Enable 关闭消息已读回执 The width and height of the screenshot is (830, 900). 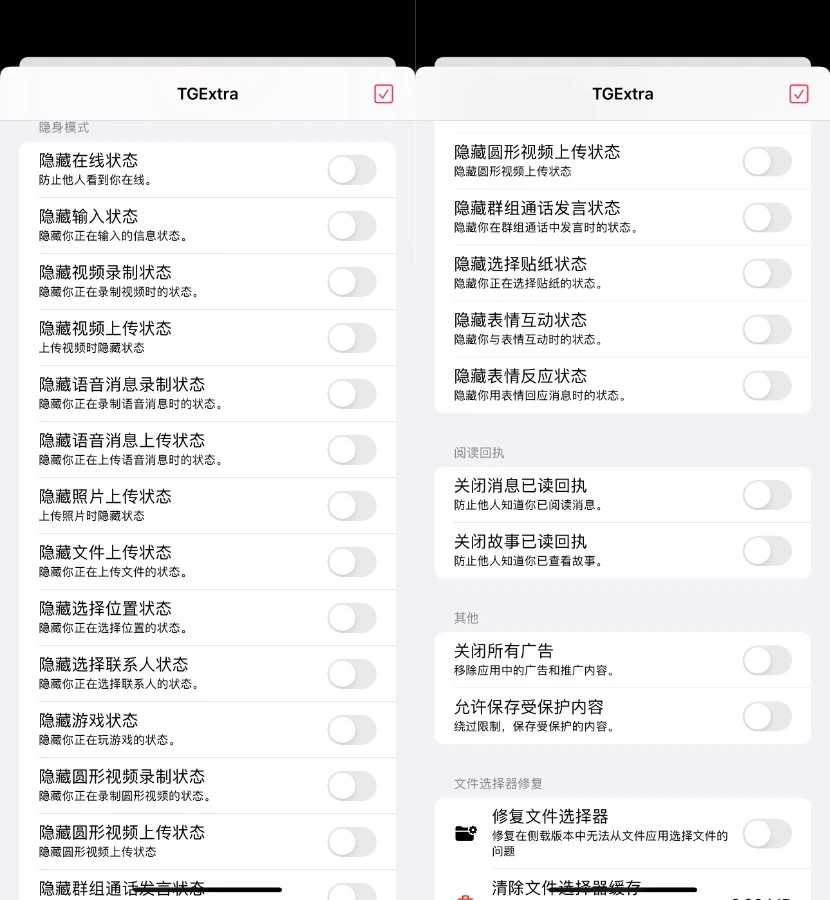click(x=767, y=495)
